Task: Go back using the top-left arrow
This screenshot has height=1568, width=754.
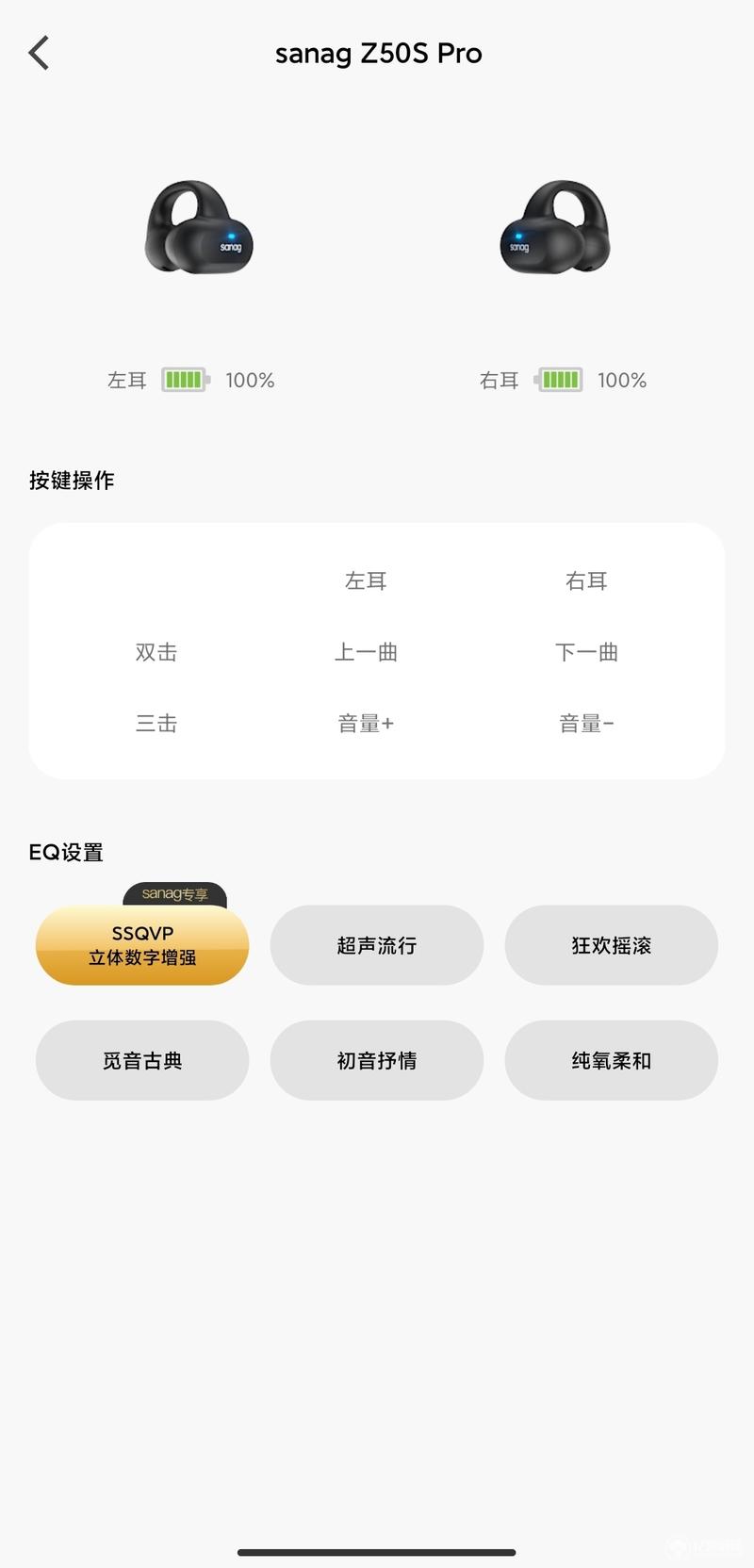Action: (39, 53)
